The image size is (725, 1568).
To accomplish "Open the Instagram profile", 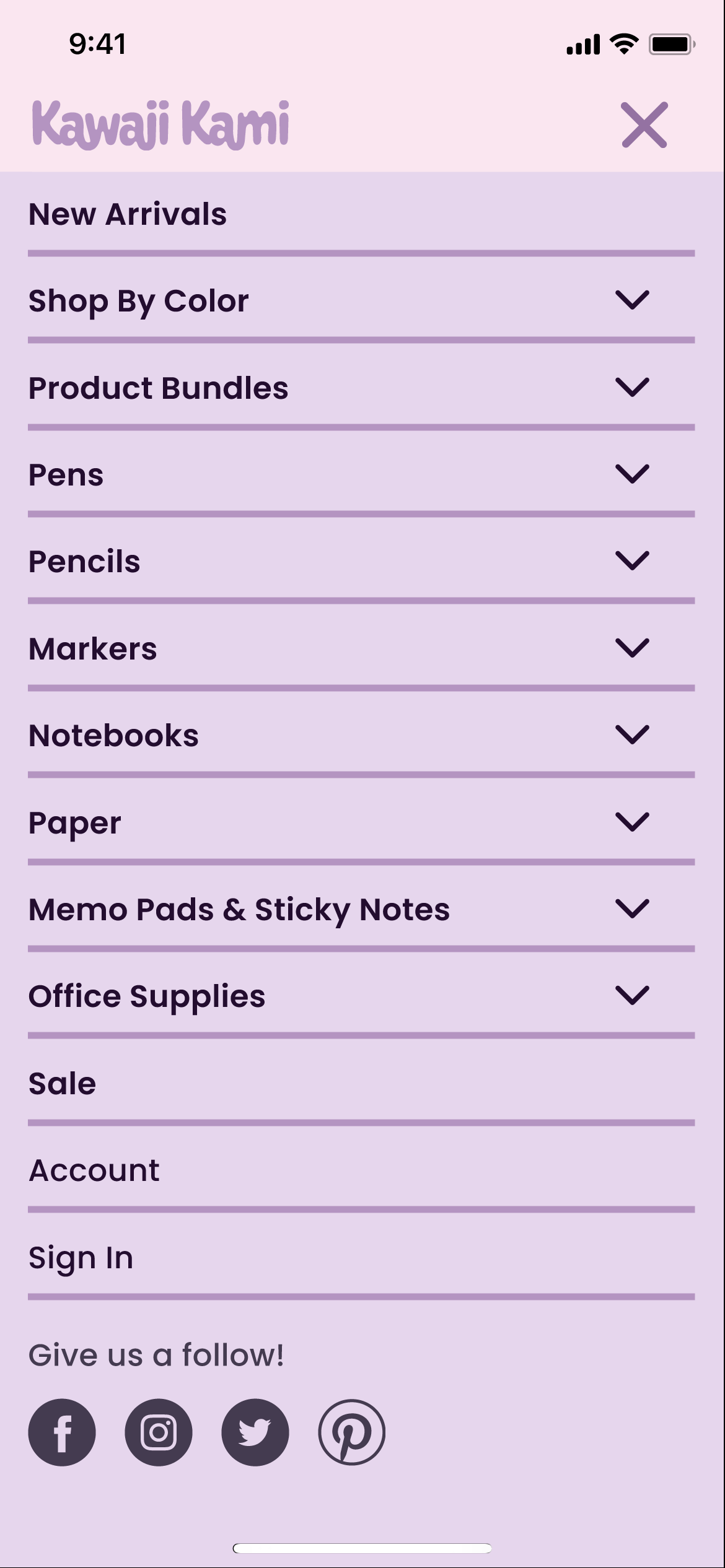I will click(x=159, y=1432).
